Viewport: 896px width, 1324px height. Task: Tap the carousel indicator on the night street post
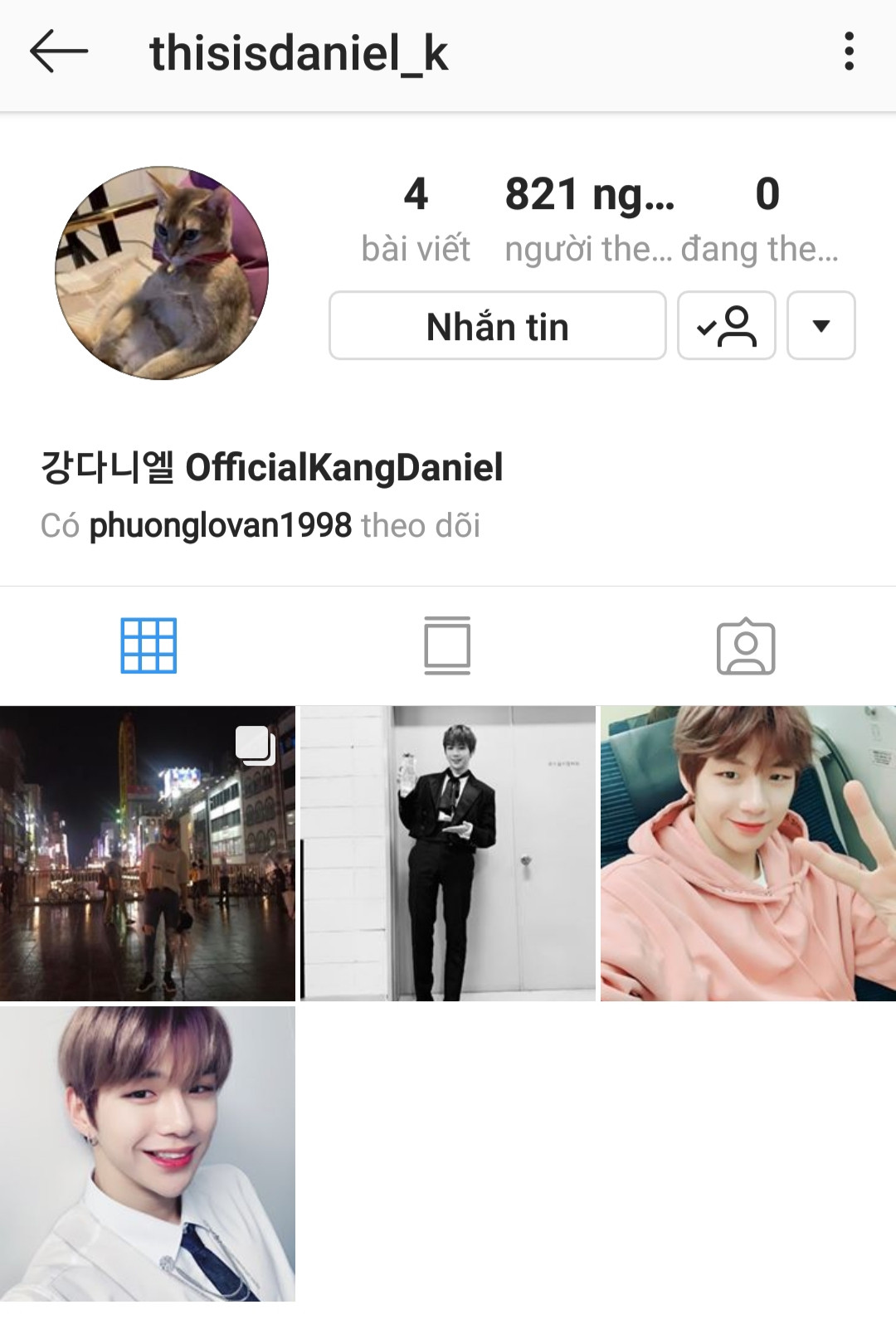(255, 746)
